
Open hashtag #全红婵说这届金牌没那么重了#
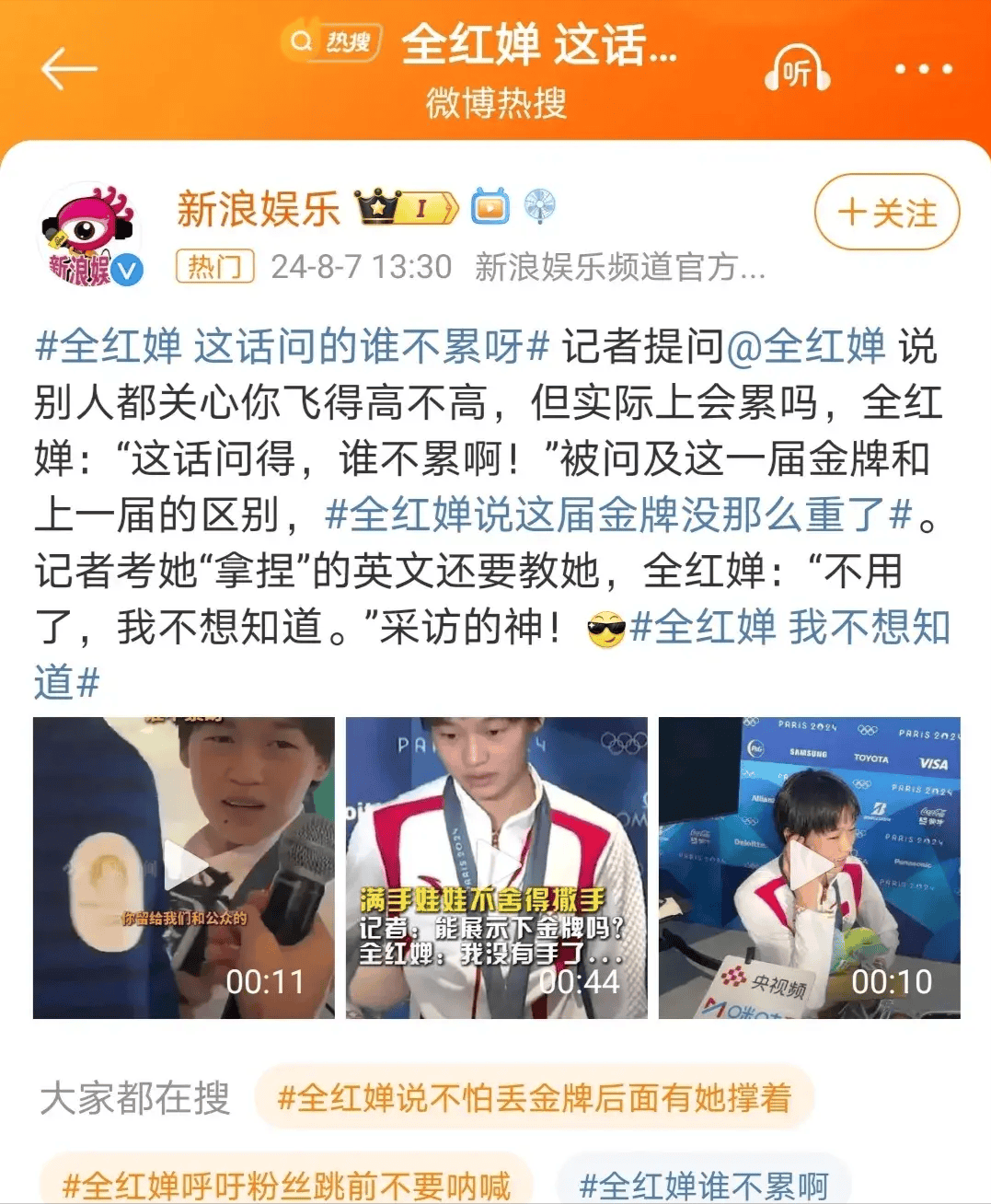pos(618,515)
